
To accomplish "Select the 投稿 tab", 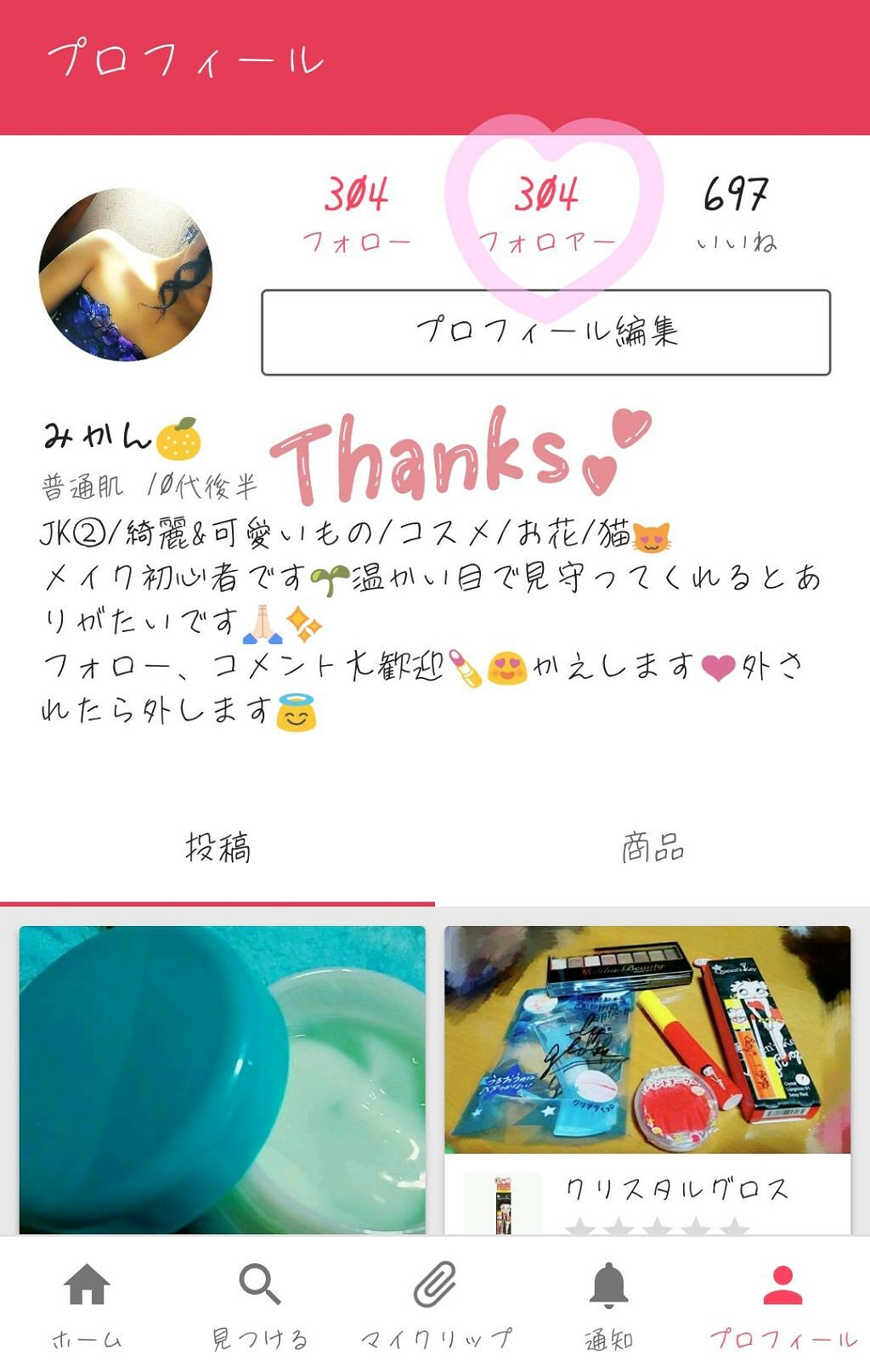I will coord(217,849).
